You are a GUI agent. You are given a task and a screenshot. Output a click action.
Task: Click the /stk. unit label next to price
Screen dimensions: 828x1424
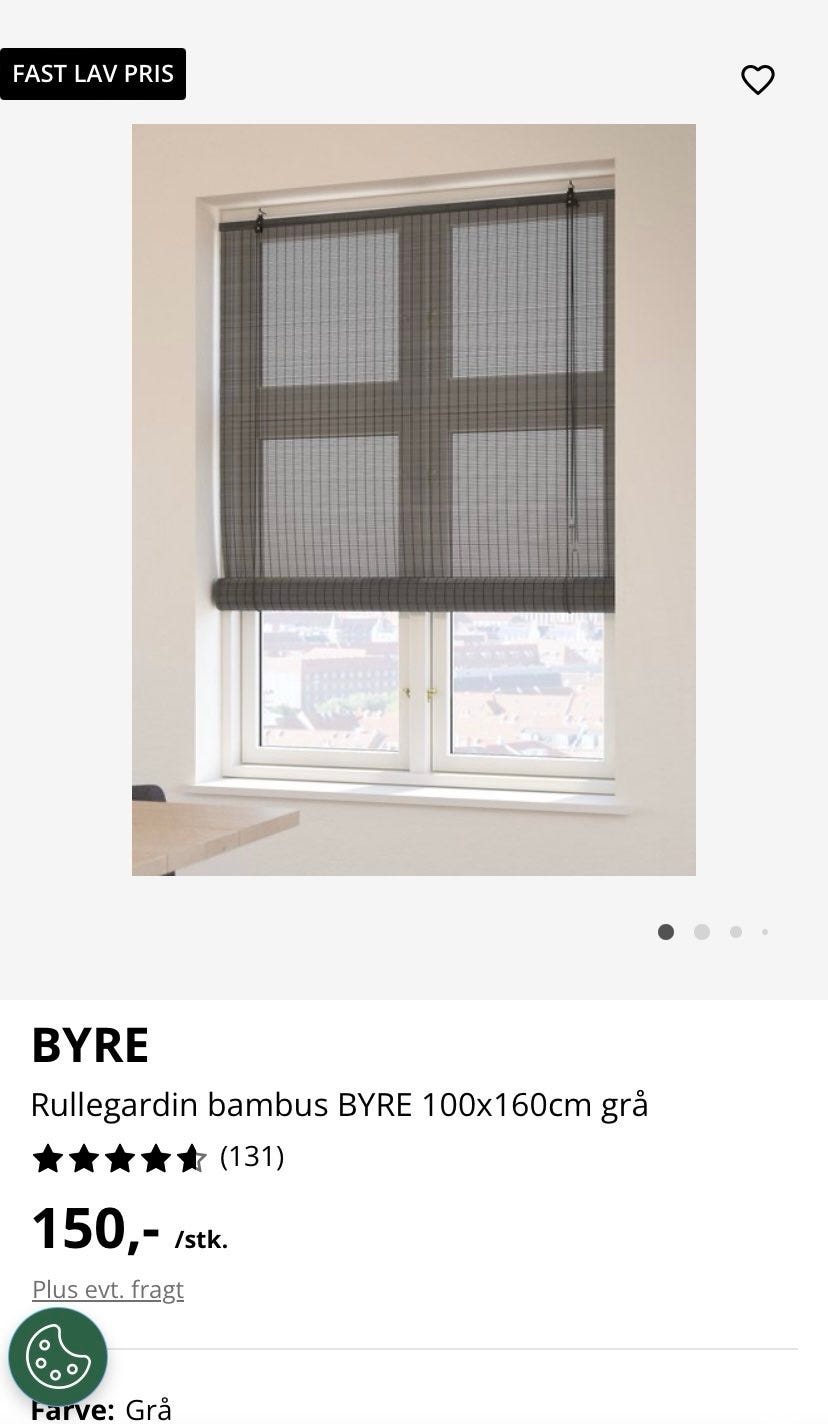pyautogui.click(x=202, y=1238)
